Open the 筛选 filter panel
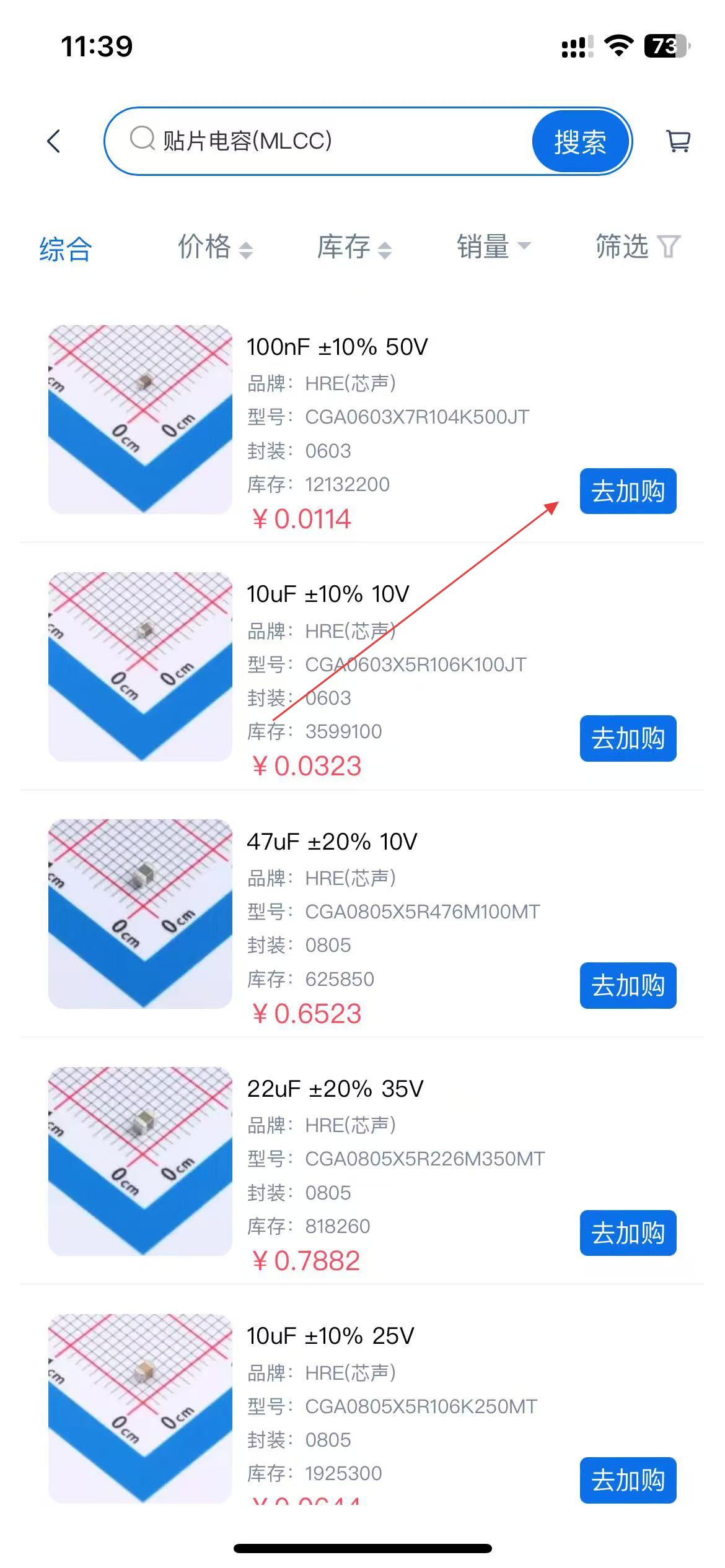This screenshot has height=1568, width=725. [637, 247]
